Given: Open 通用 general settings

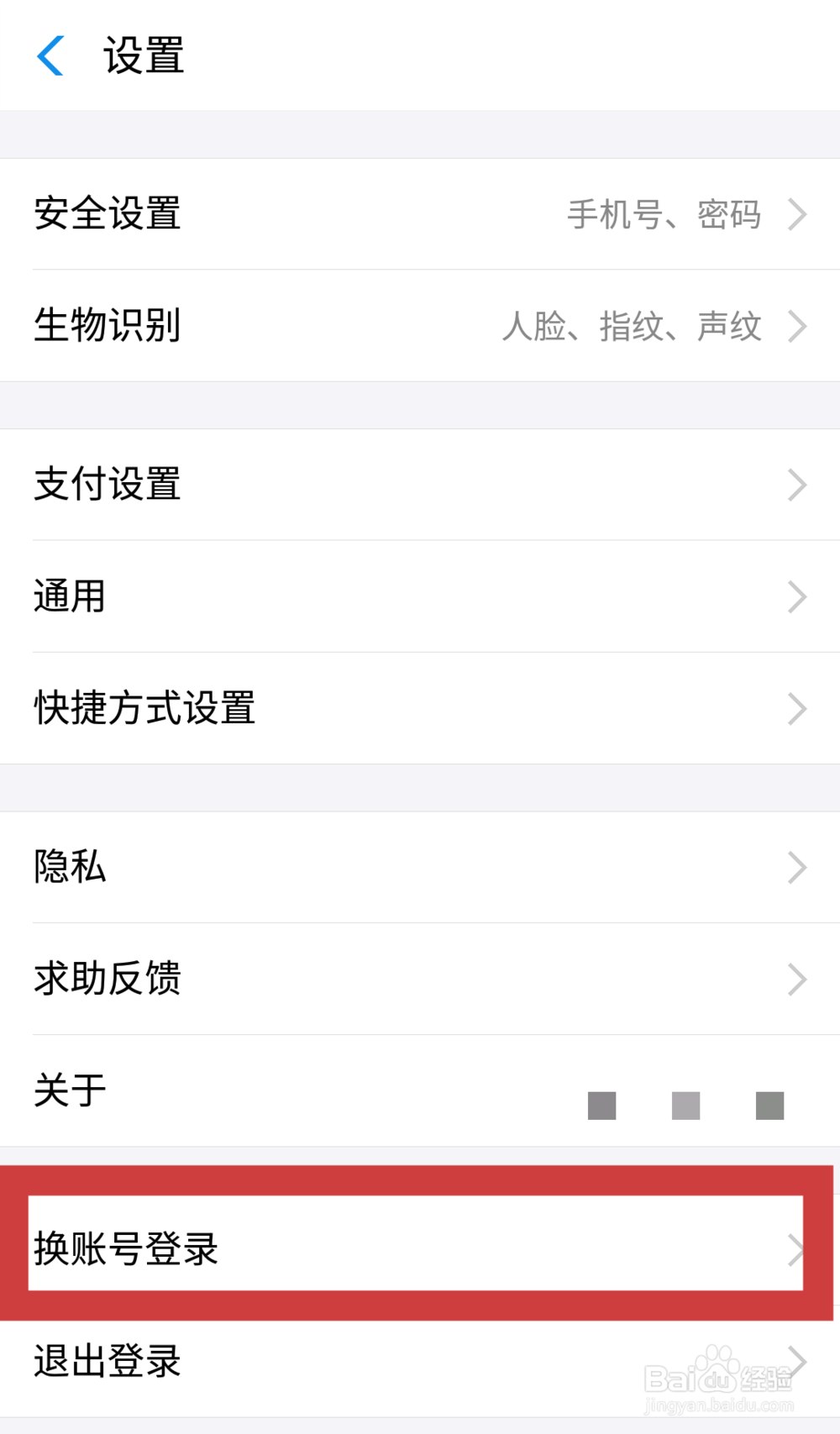Looking at the screenshot, I should 69,595.
